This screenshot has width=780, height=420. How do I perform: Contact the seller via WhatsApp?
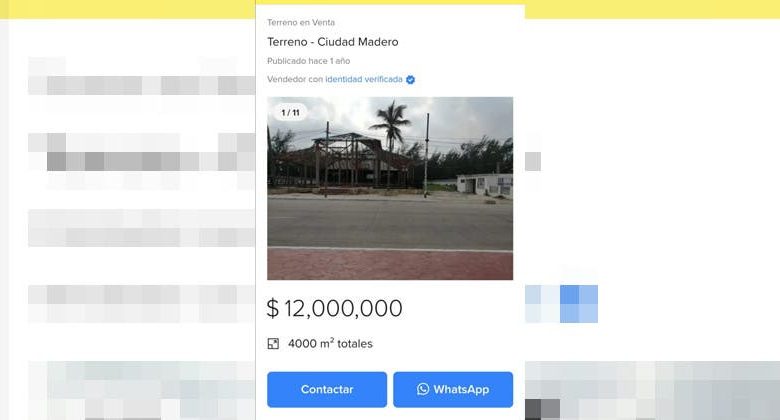point(453,389)
